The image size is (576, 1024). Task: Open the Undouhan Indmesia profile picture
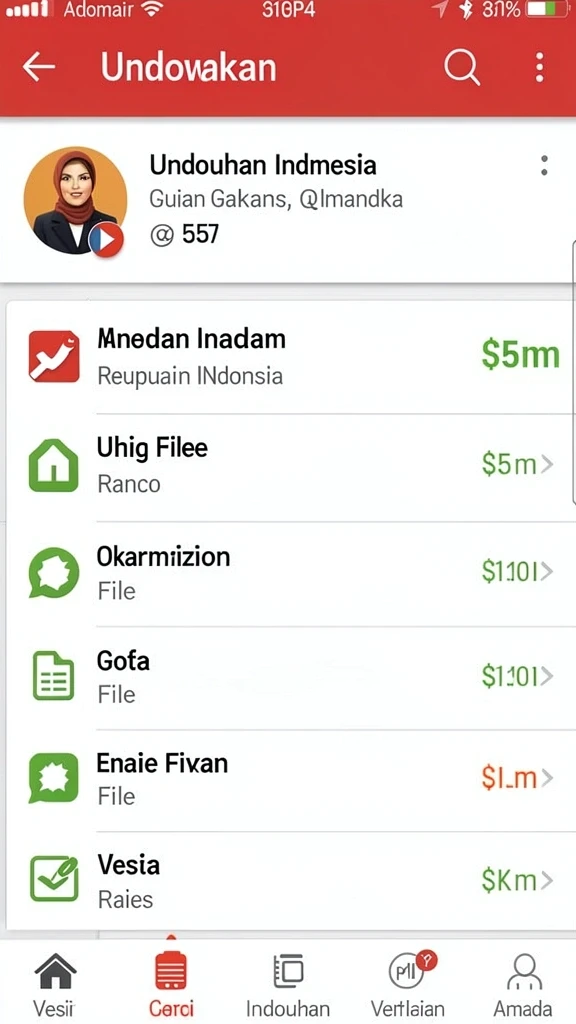tap(75, 201)
